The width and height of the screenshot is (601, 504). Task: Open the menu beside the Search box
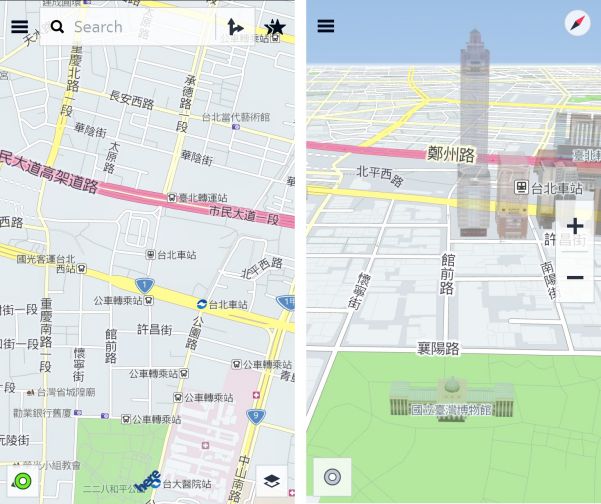[x=20, y=27]
